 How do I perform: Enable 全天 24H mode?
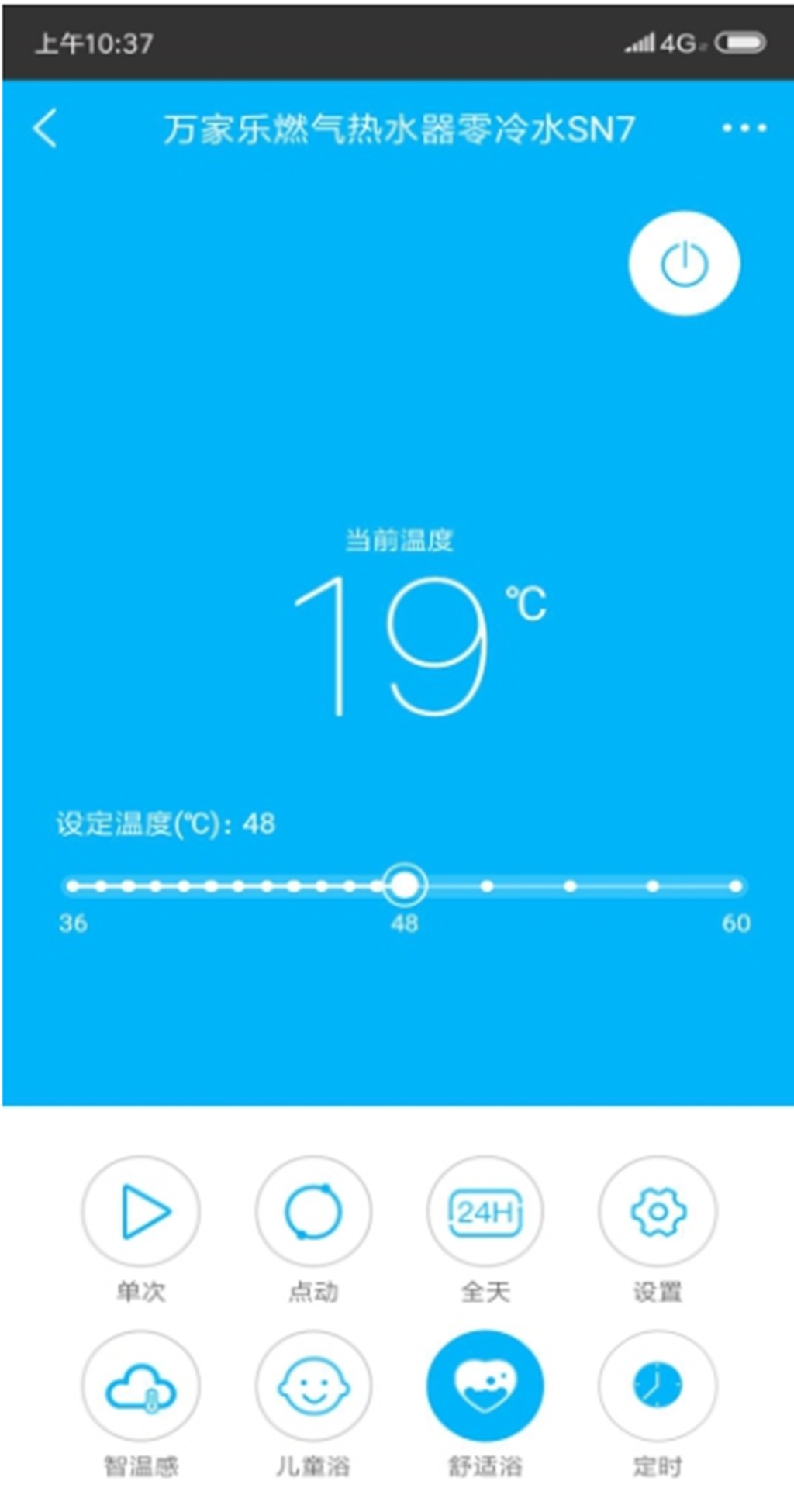(x=485, y=1212)
